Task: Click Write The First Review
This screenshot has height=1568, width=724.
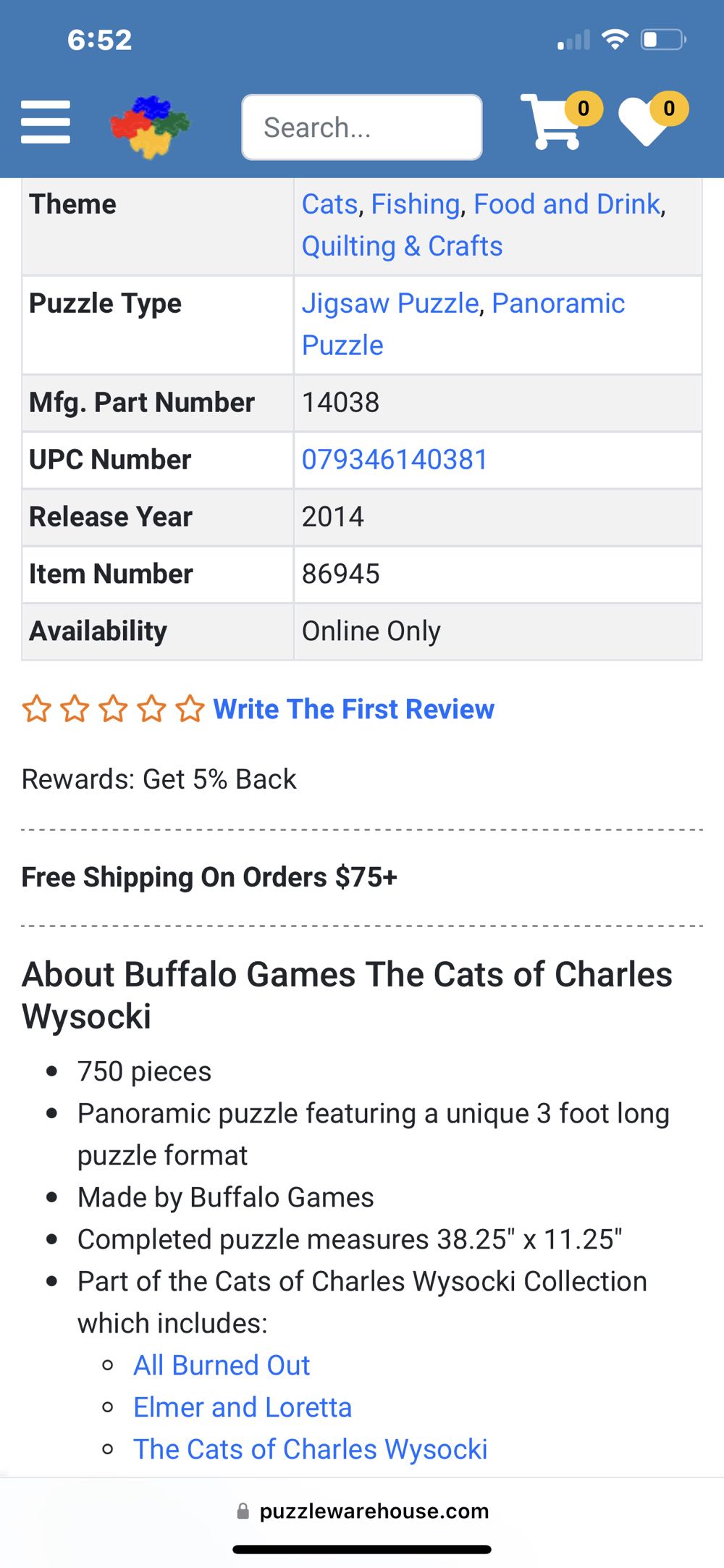Action: pyautogui.click(x=353, y=709)
